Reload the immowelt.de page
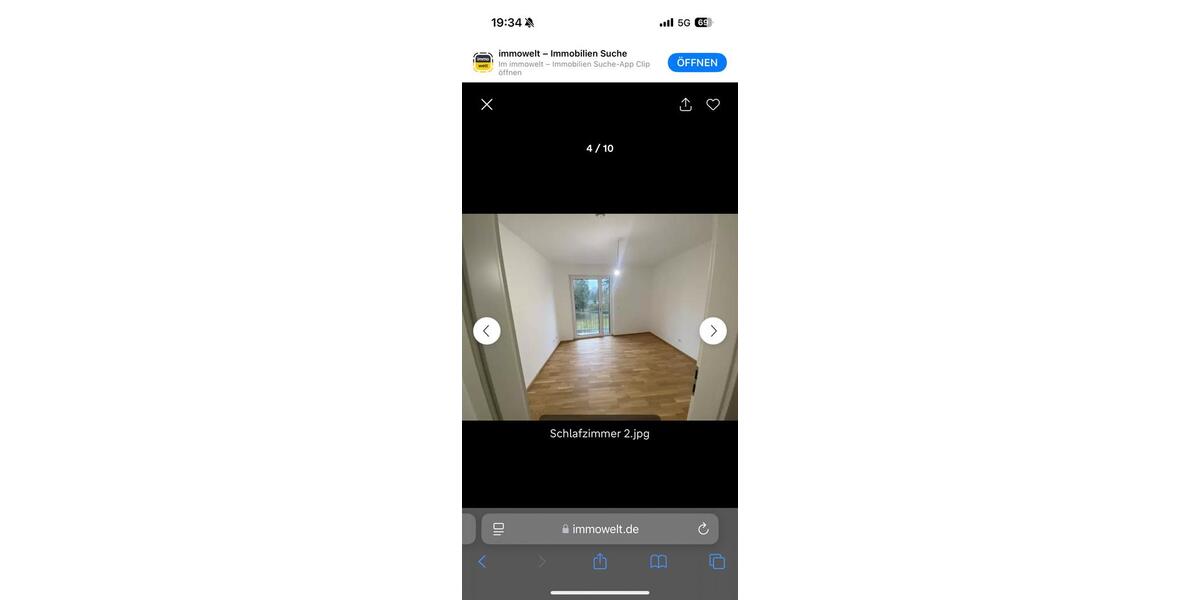This screenshot has height=600, width=1200. 703,529
